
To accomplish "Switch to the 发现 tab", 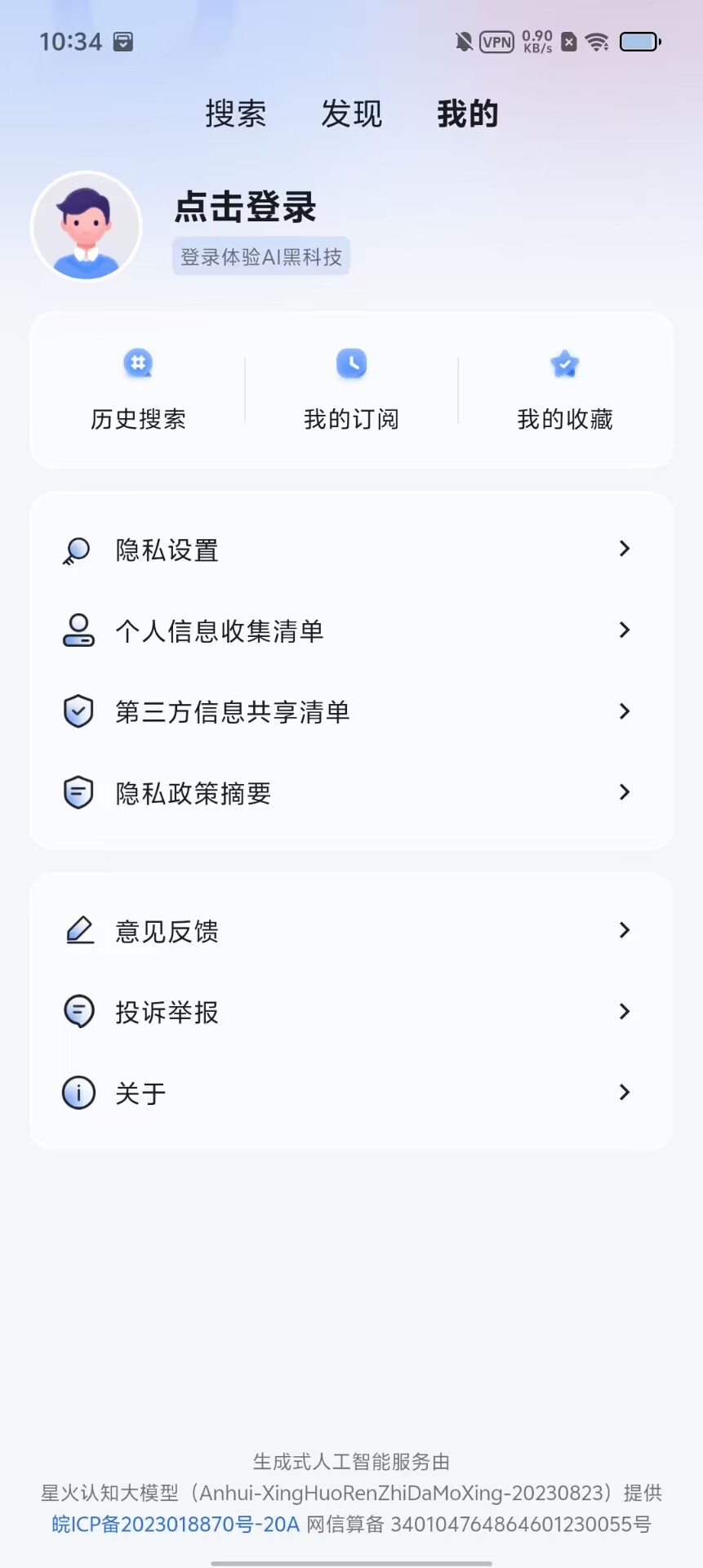I will click(x=351, y=114).
